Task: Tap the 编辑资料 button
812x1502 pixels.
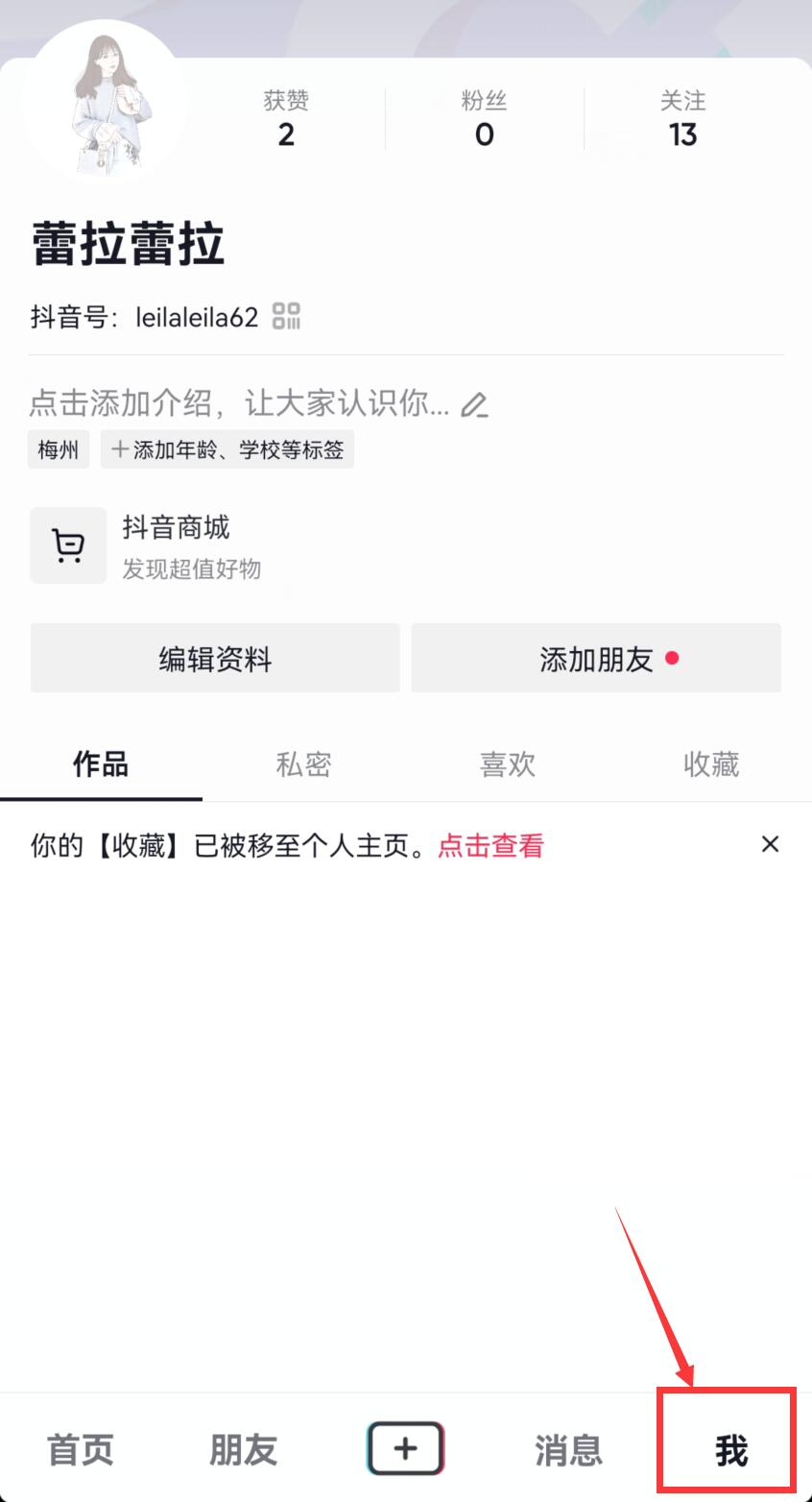Action: 215,659
